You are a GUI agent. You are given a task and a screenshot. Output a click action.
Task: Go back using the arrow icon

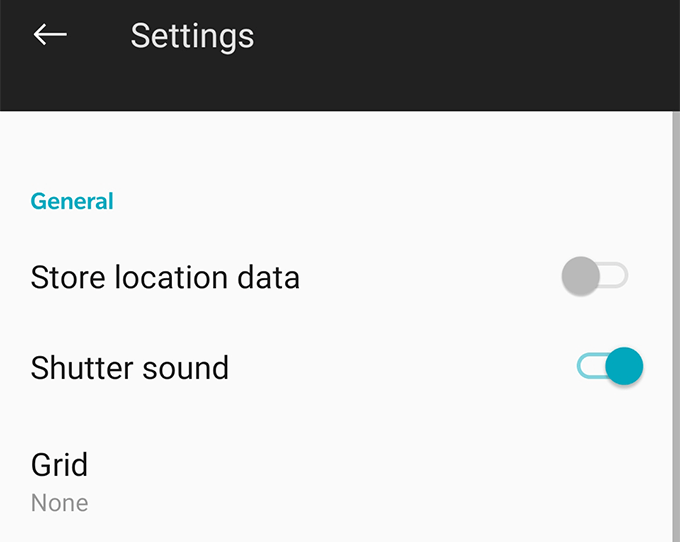coord(50,35)
